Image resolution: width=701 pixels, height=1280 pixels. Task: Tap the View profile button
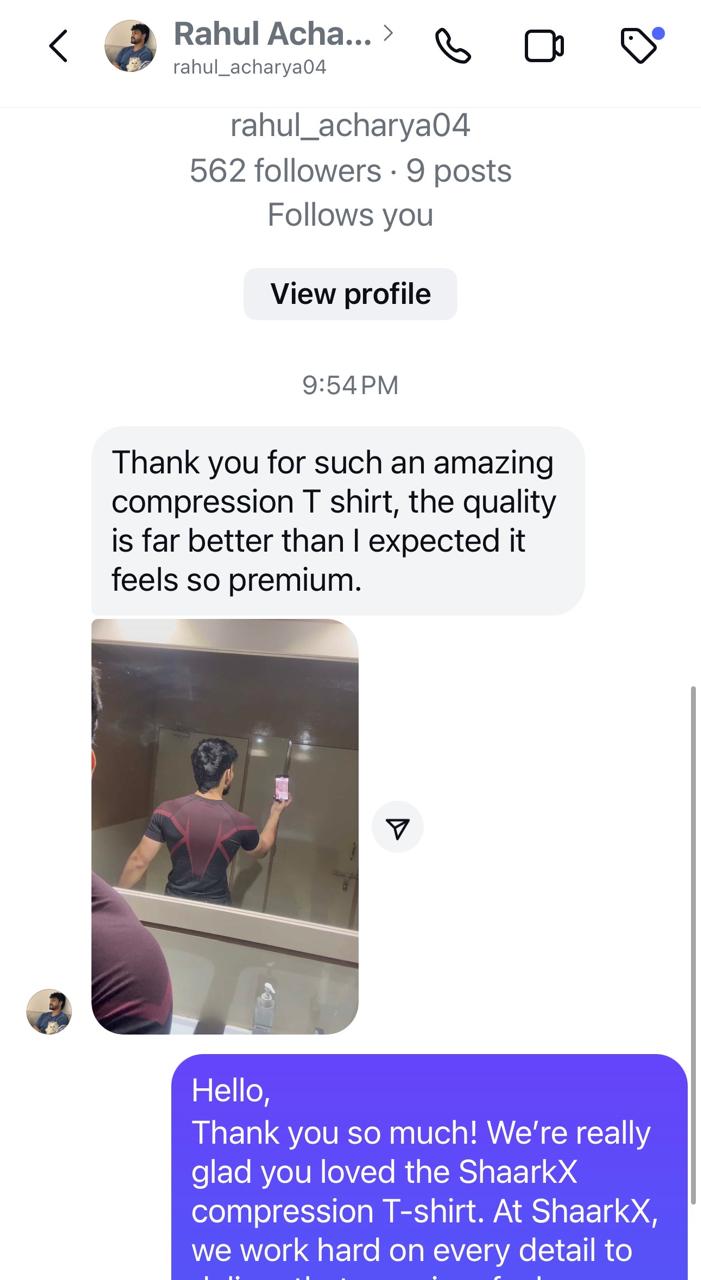pos(350,294)
